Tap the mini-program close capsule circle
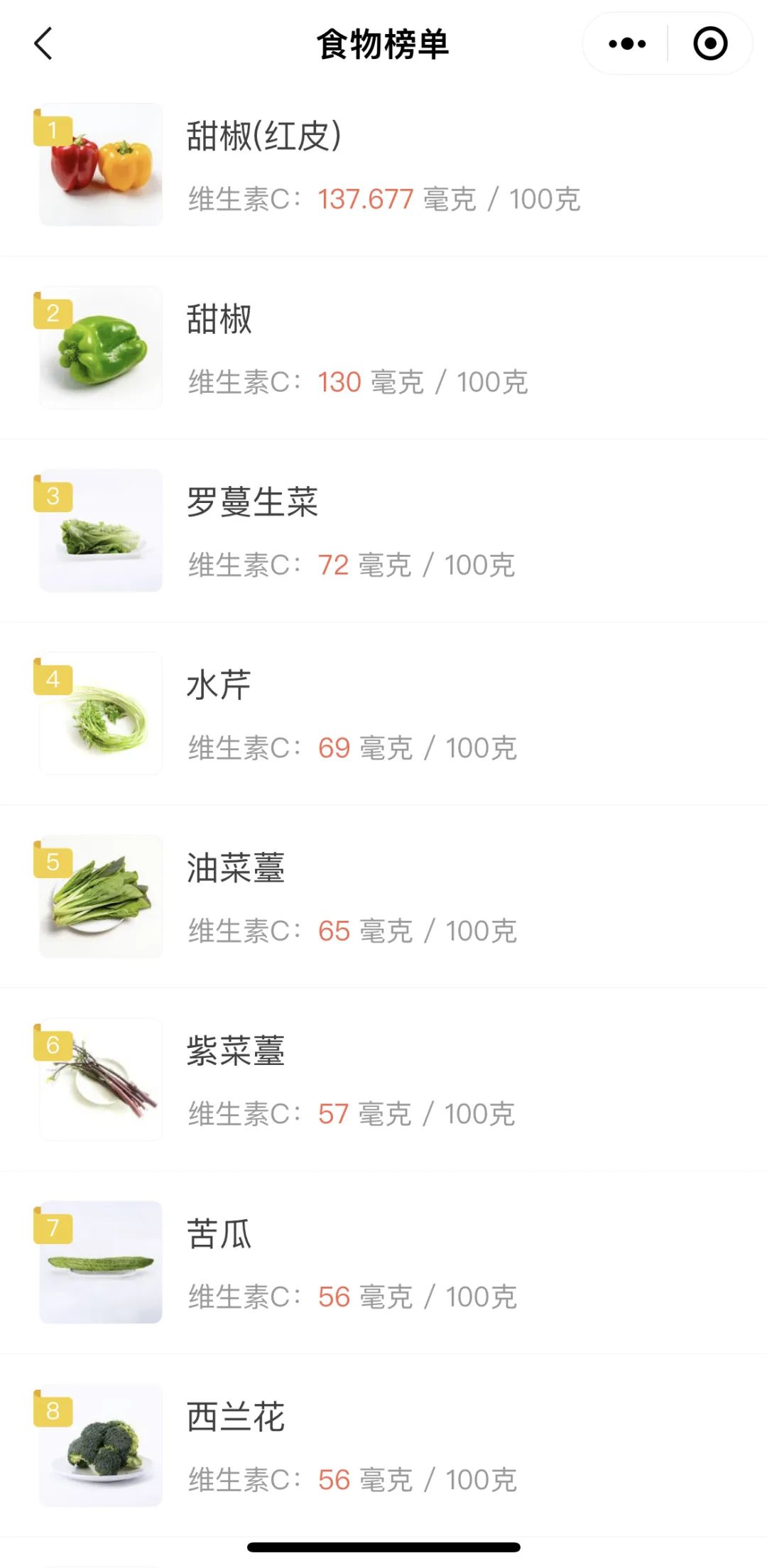Viewport: 767px width, 1568px height. [x=709, y=44]
